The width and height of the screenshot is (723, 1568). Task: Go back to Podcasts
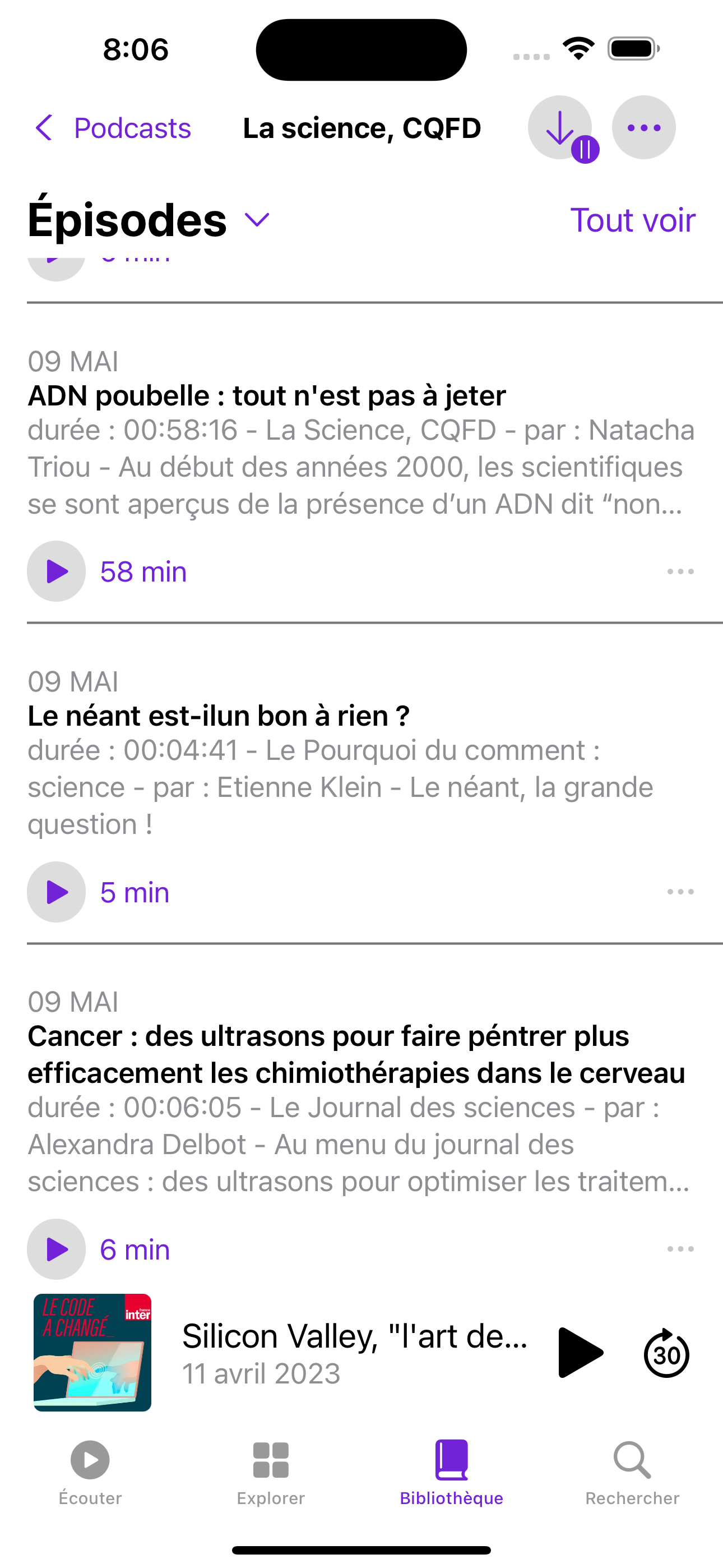point(113,128)
